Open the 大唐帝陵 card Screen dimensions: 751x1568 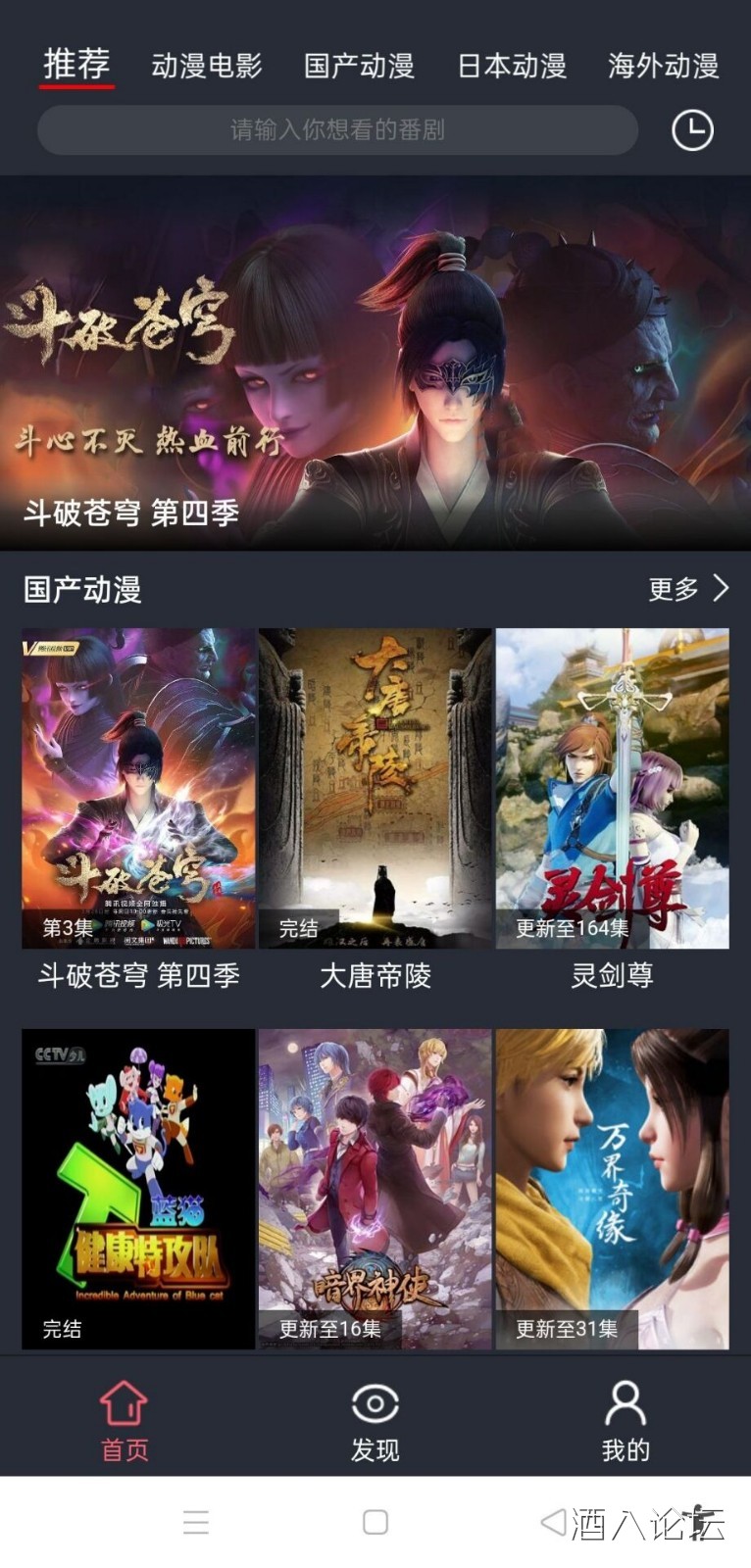pos(375,789)
